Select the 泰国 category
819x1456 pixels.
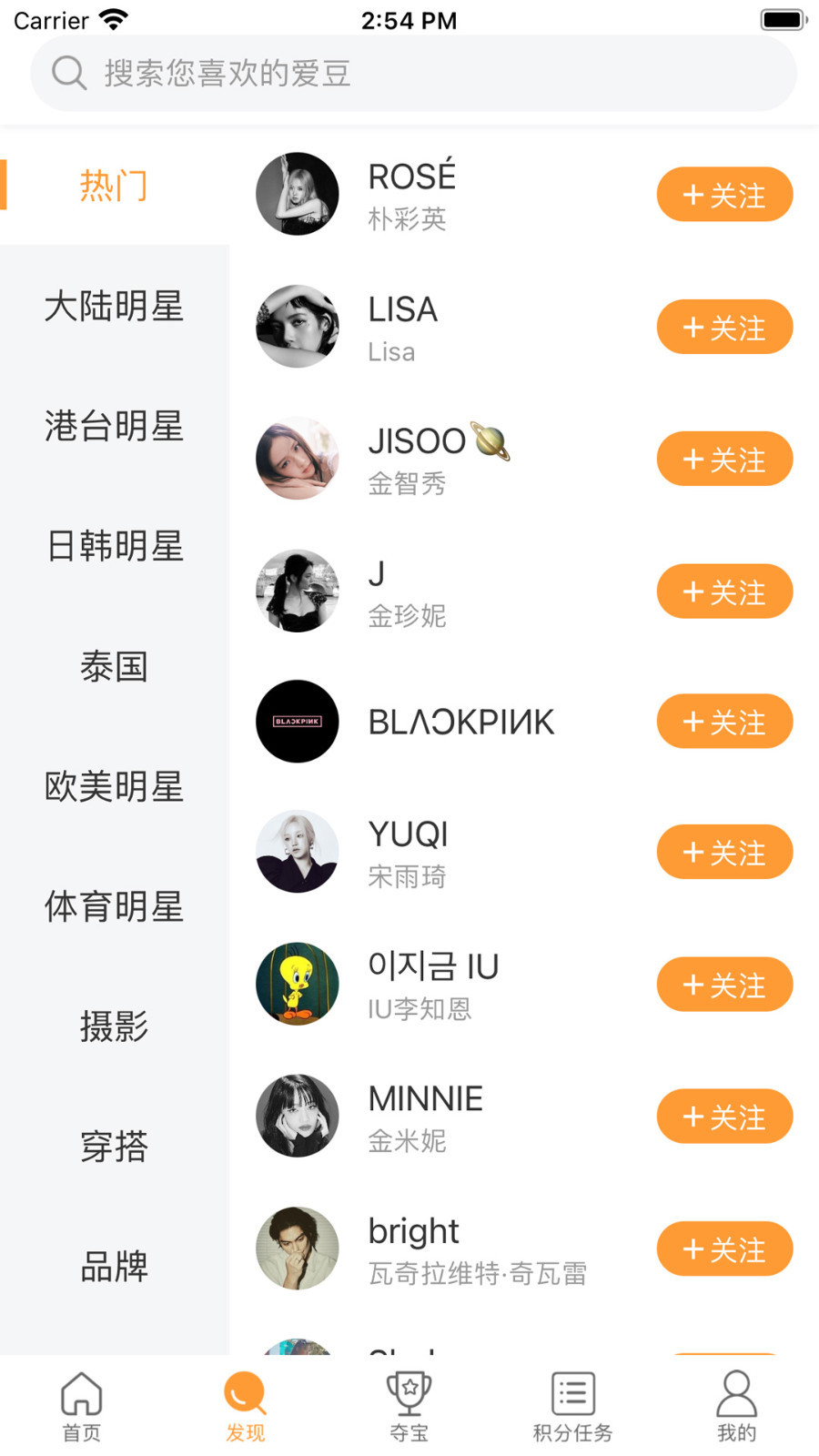pyautogui.click(x=114, y=666)
